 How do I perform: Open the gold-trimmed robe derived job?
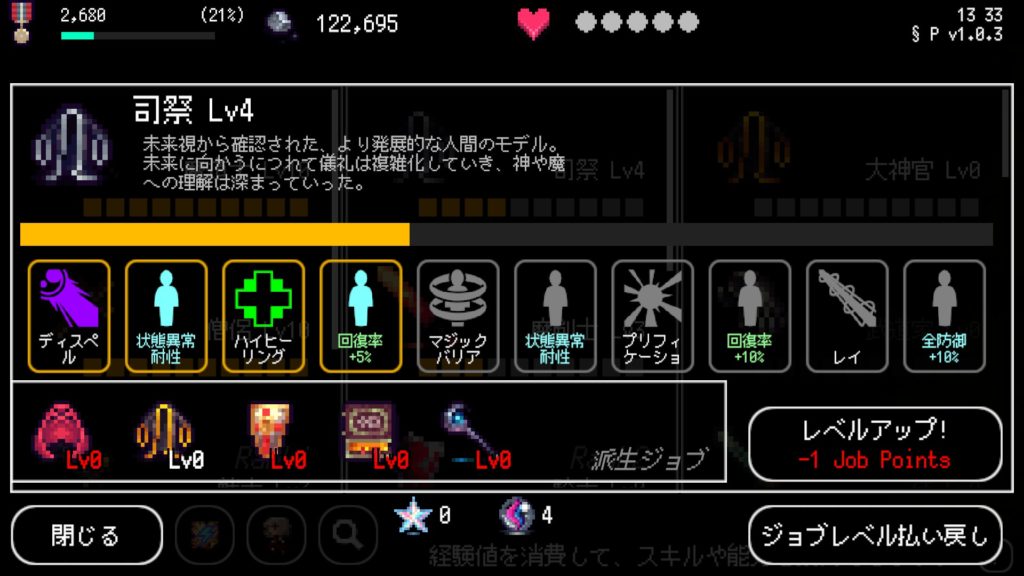point(165,435)
